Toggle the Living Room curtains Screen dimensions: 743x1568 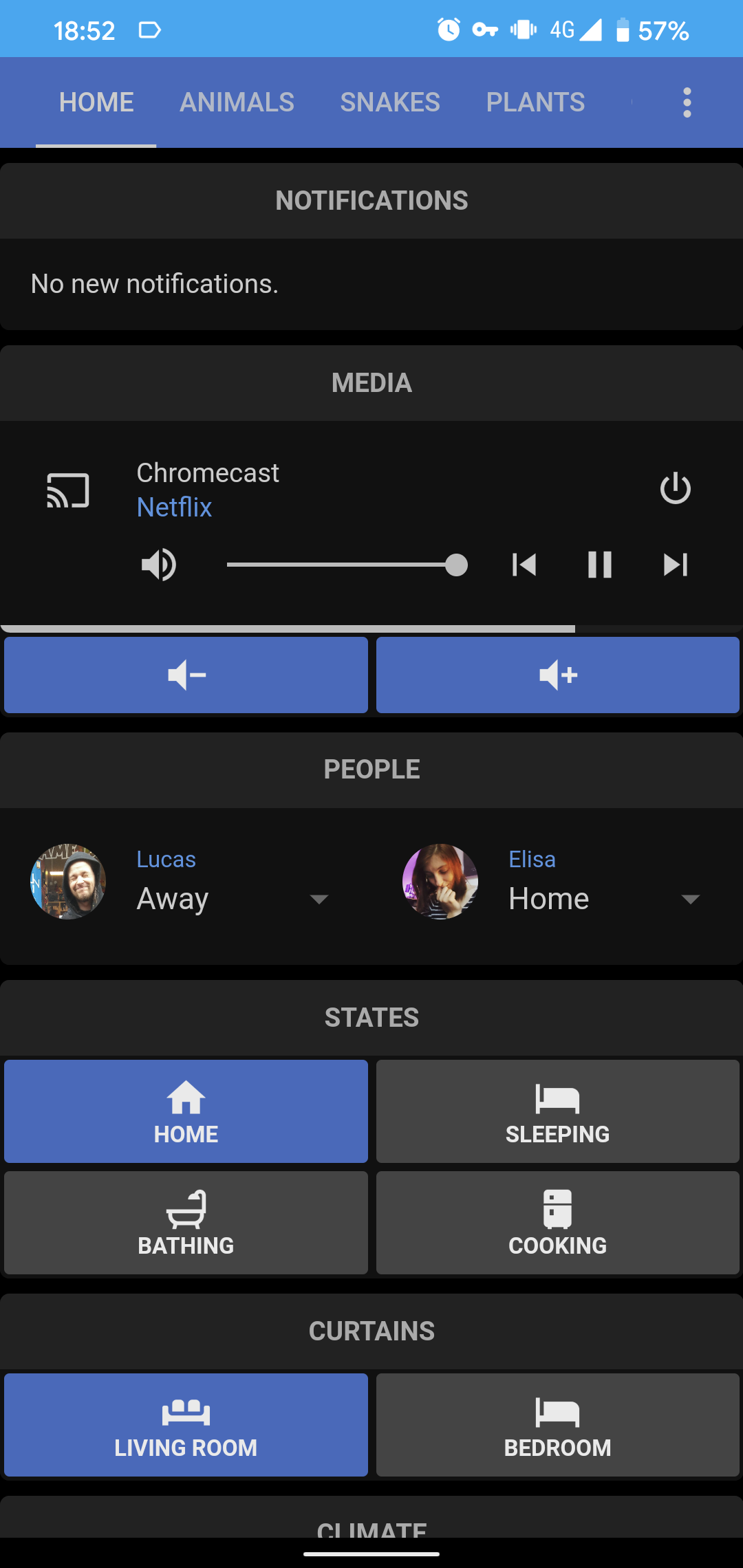coord(186,1425)
